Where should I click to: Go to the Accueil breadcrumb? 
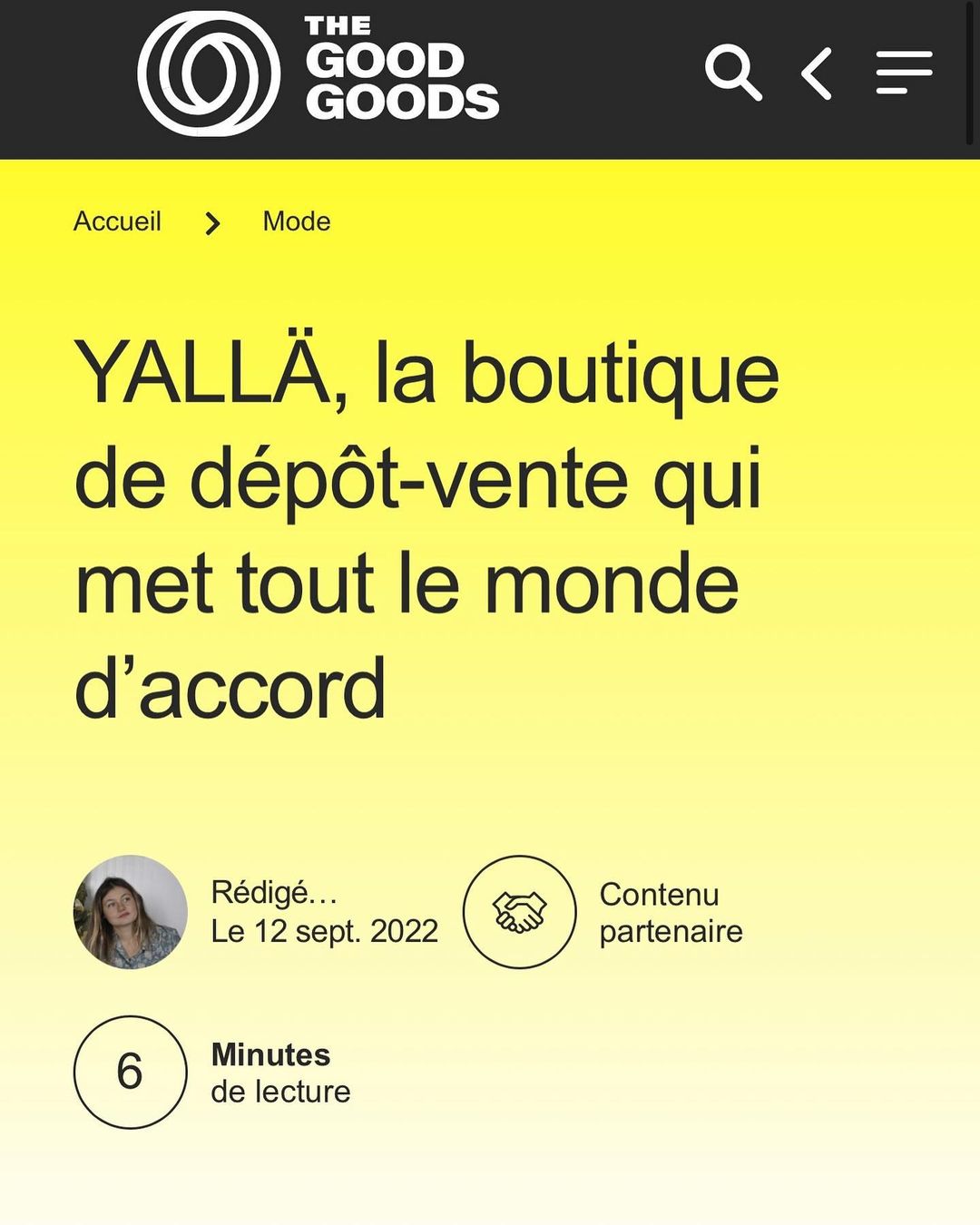(x=117, y=221)
